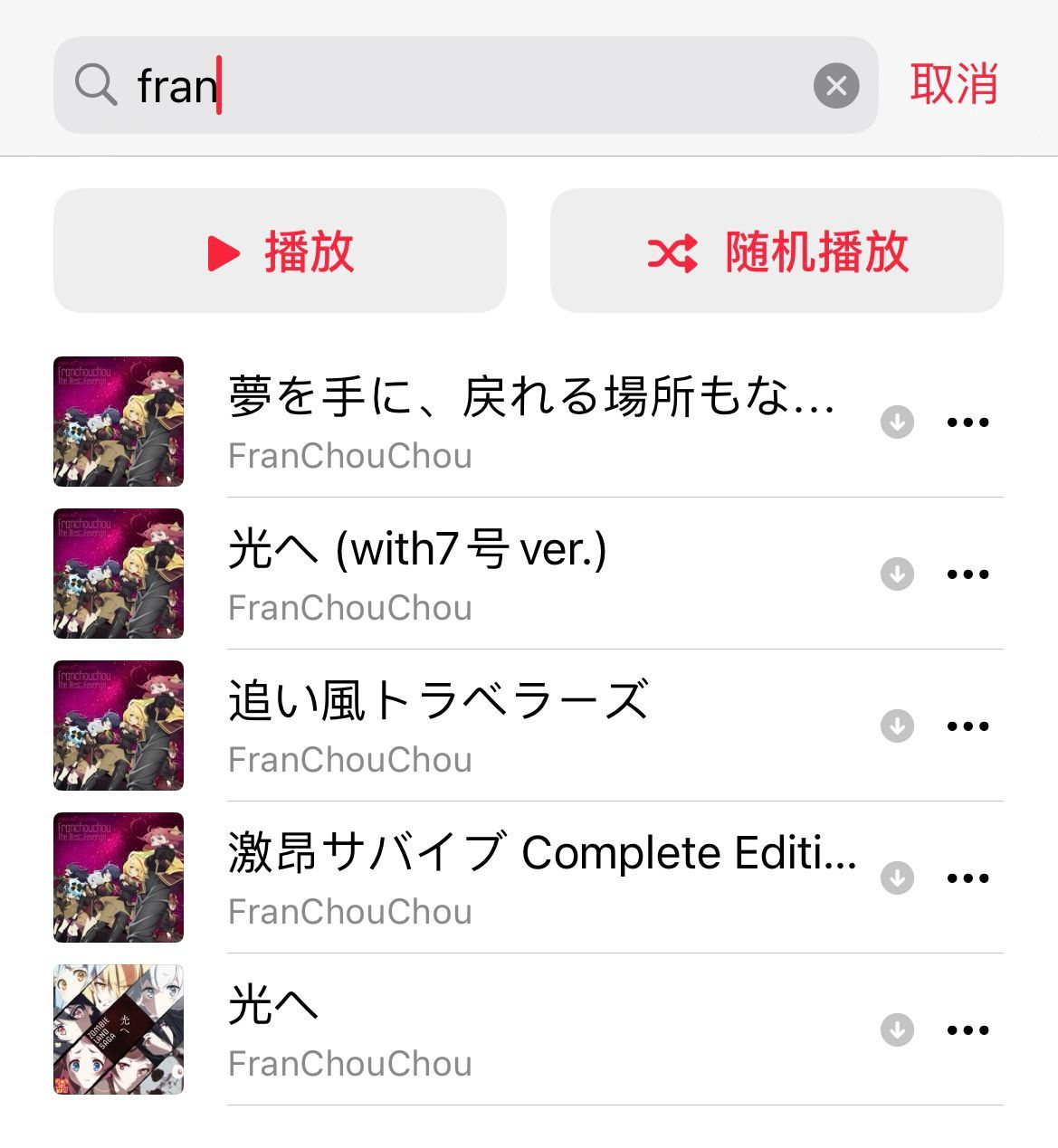
Task: Shuffle songs with 随机播放
Action: 777,251
